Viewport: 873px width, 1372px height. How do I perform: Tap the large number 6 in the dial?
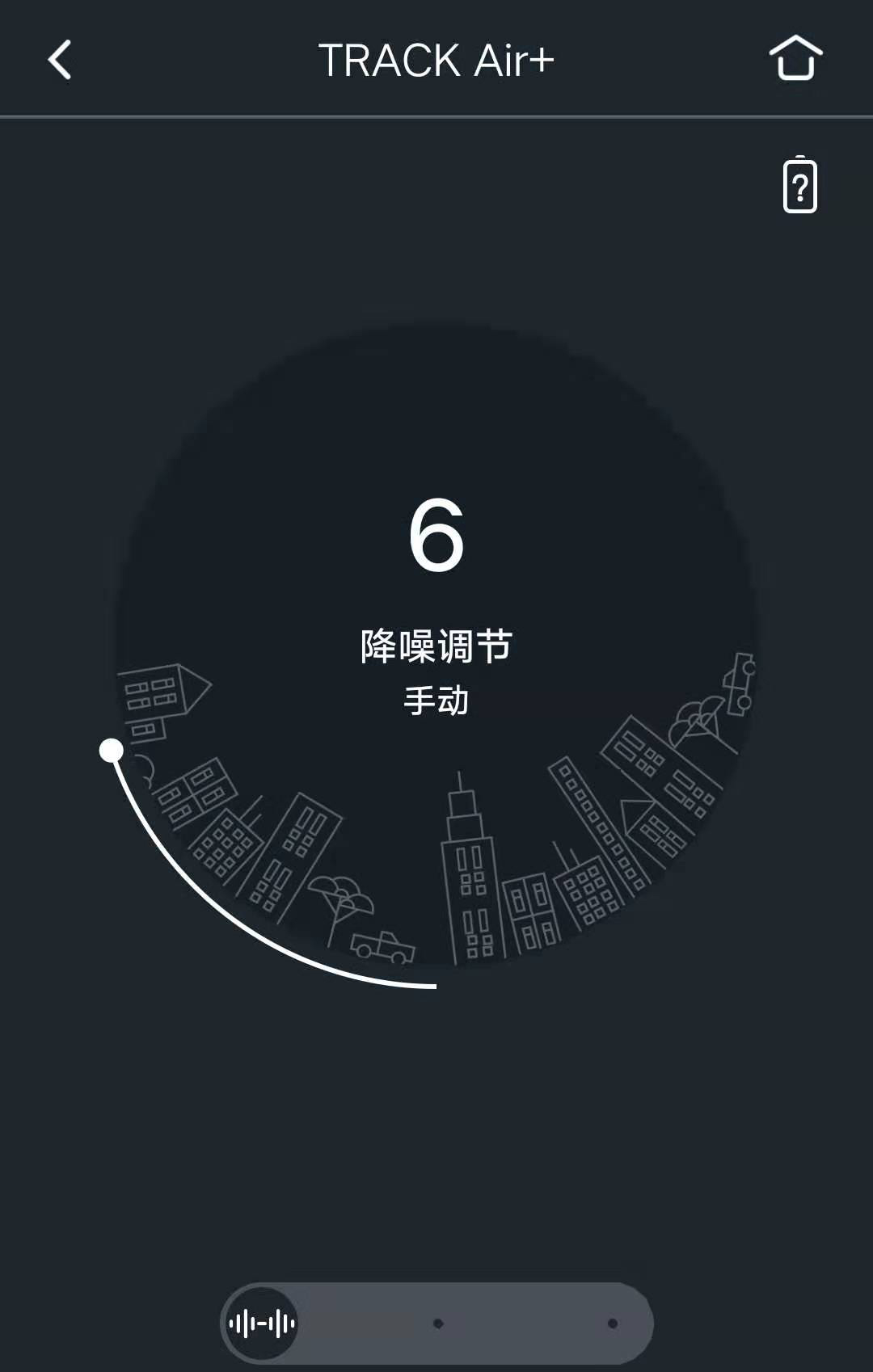(x=436, y=536)
